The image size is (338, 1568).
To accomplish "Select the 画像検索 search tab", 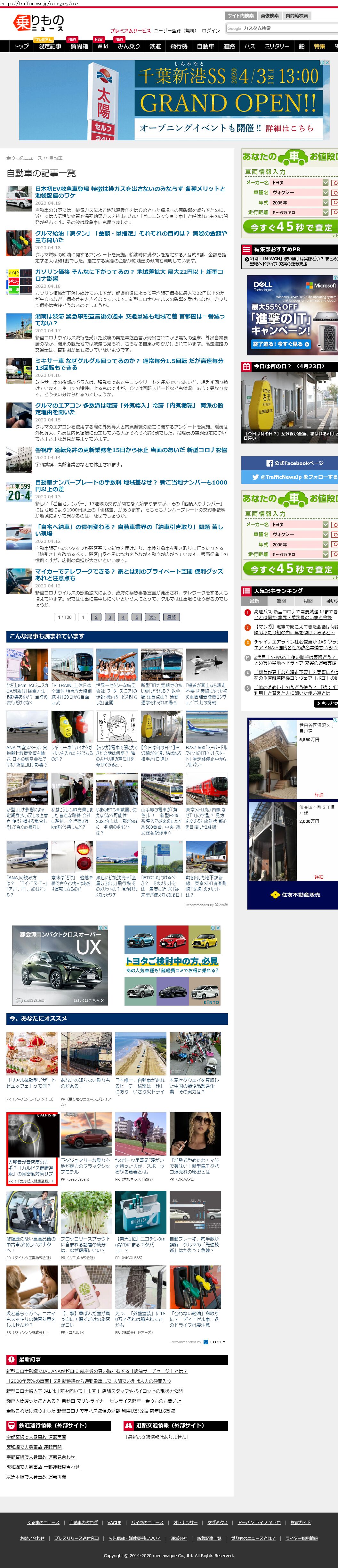I will click(269, 16).
